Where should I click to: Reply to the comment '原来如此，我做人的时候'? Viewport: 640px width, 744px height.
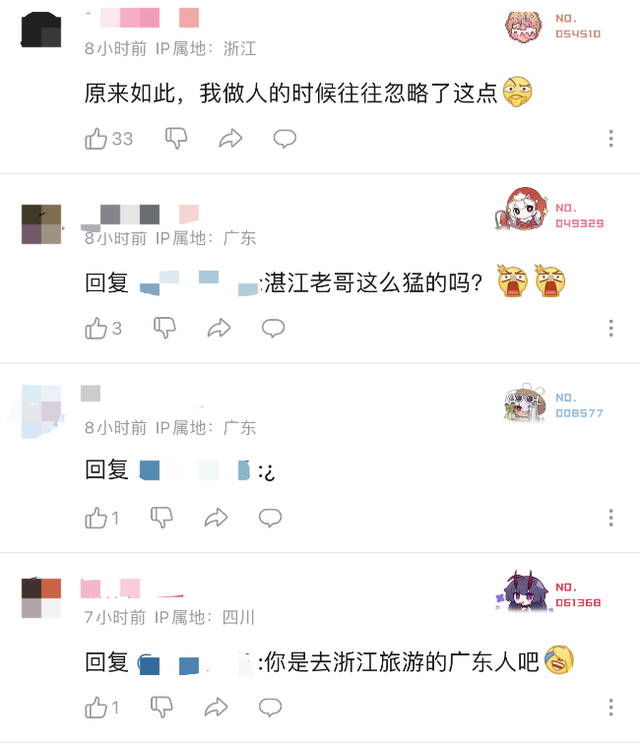coord(285,139)
